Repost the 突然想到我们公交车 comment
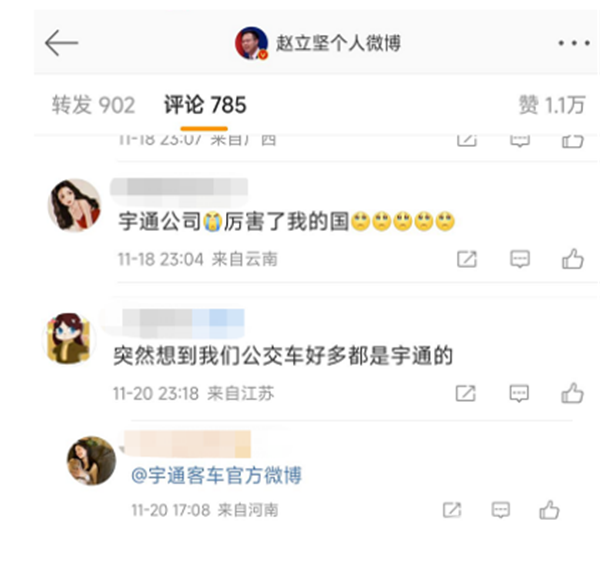 pyautogui.click(x=466, y=393)
